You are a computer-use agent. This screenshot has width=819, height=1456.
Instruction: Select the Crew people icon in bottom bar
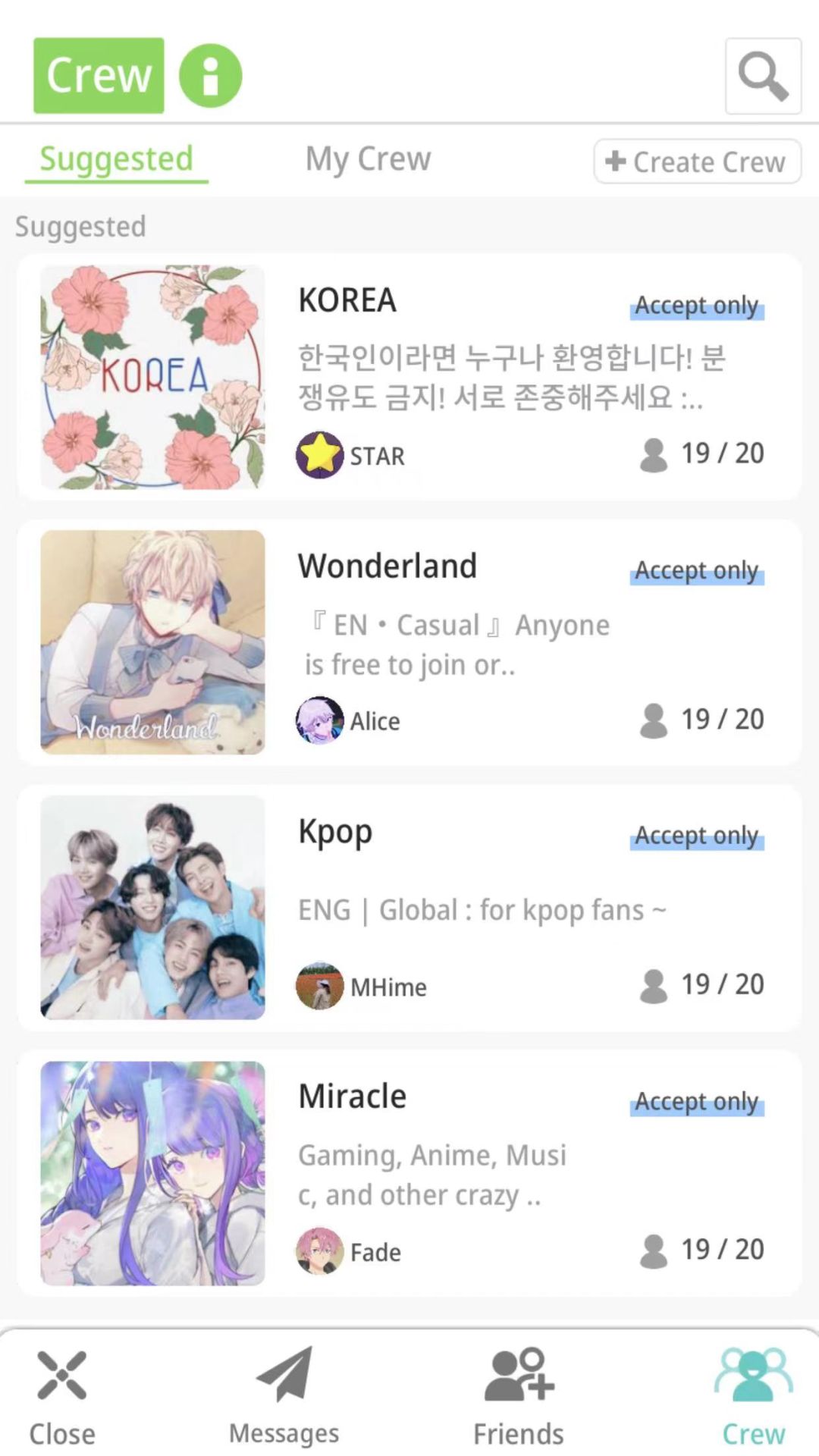(752, 1378)
